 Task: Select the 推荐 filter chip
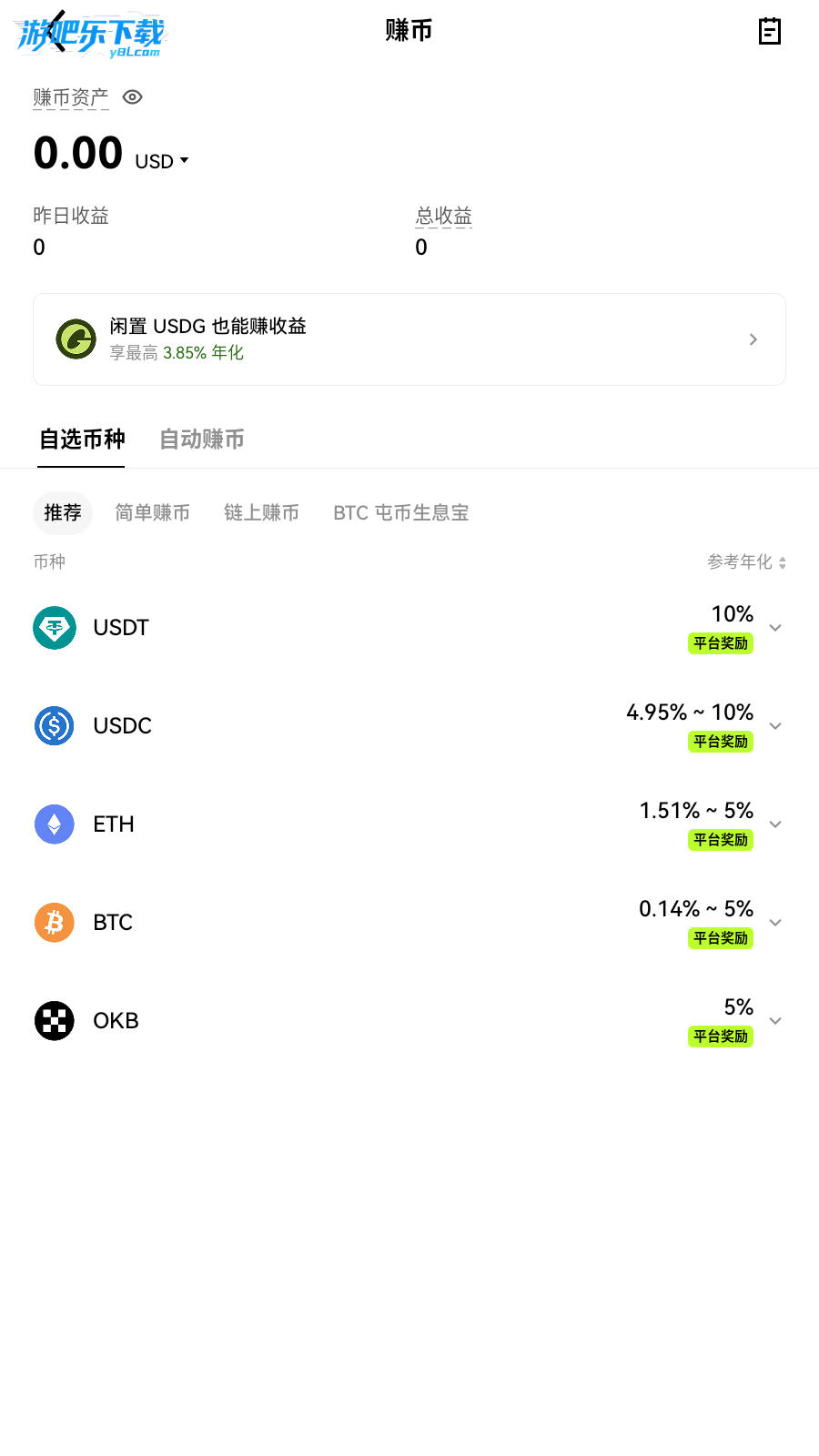[63, 513]
